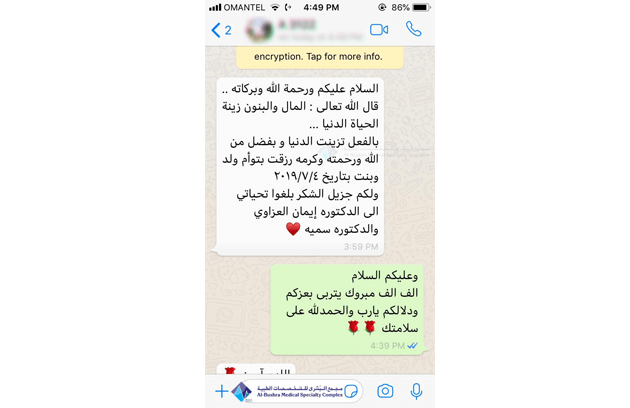Open the camera to send a photo
This screenshot has height=408, width=630.
(385, 391)
